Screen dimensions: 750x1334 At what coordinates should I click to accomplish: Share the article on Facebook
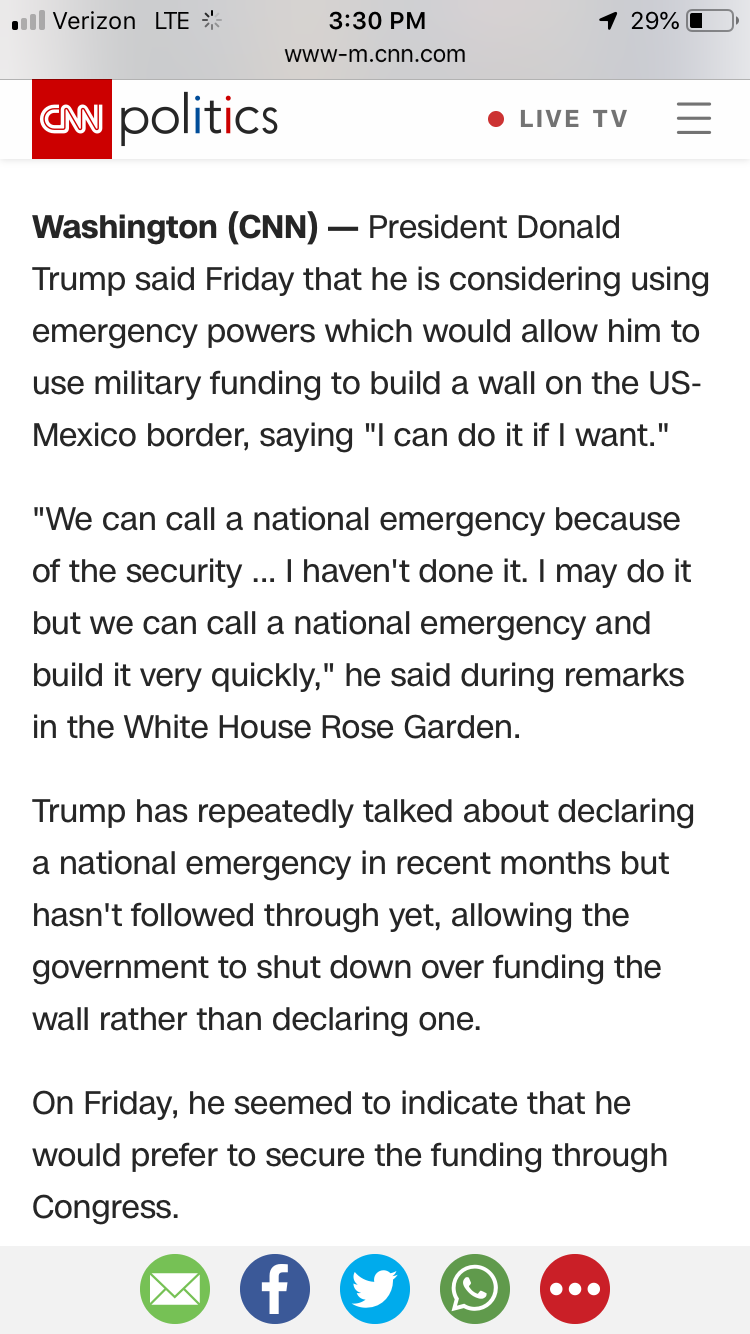[275, 1289]
